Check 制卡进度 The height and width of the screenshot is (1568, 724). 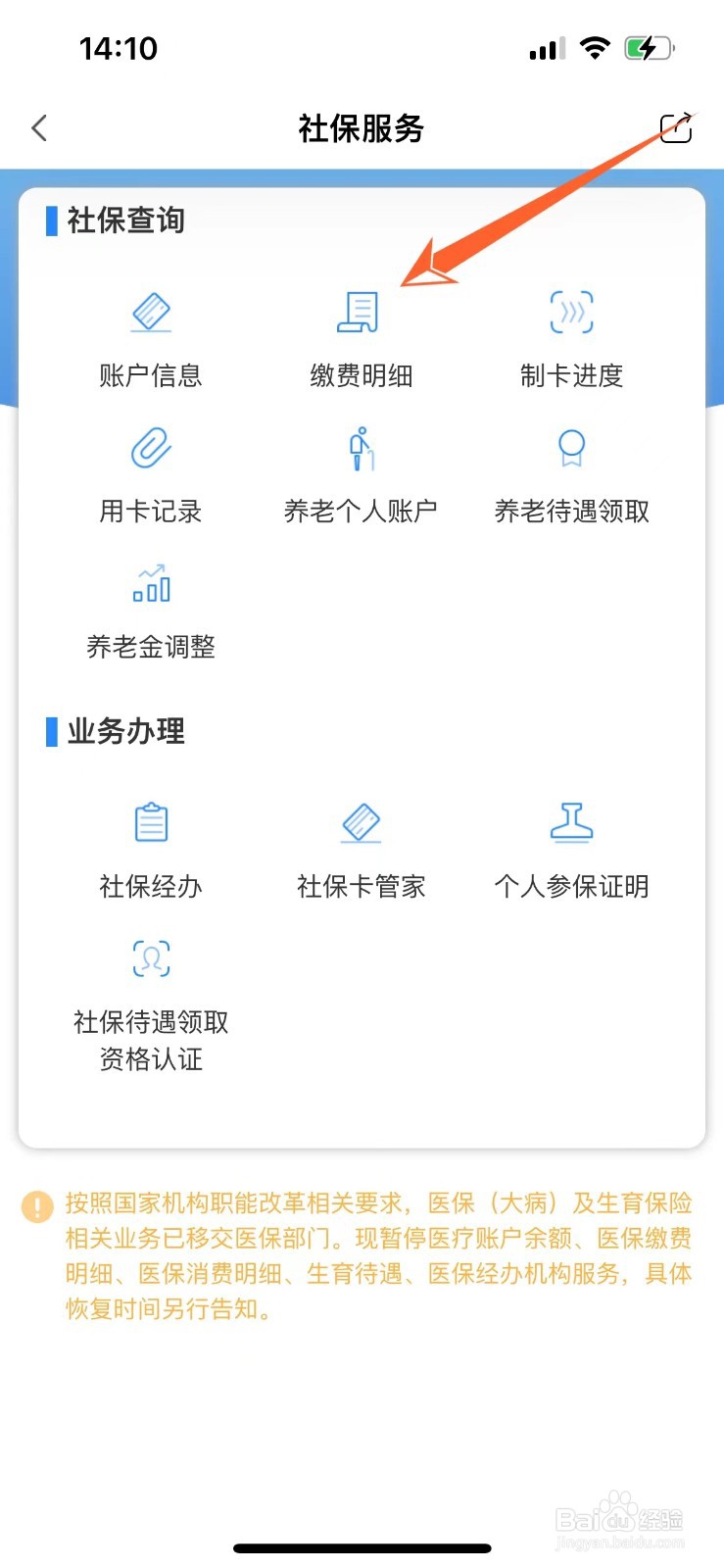(x=571, y=339)
